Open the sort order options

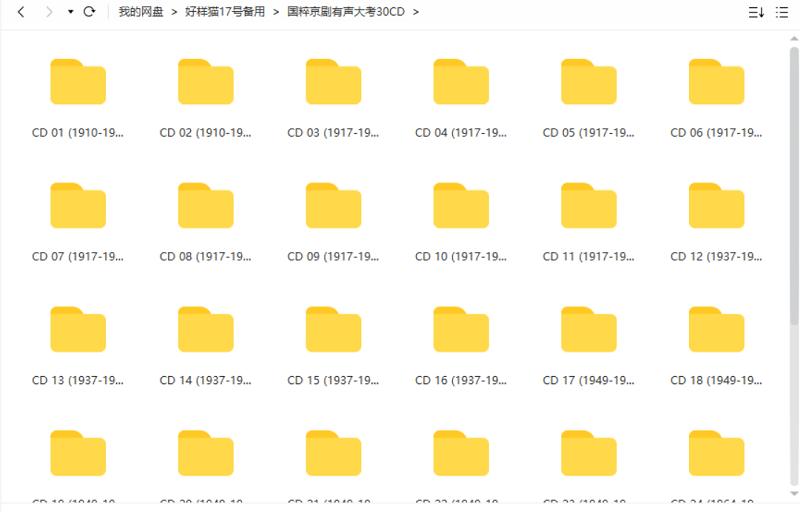tap(756, 12)
